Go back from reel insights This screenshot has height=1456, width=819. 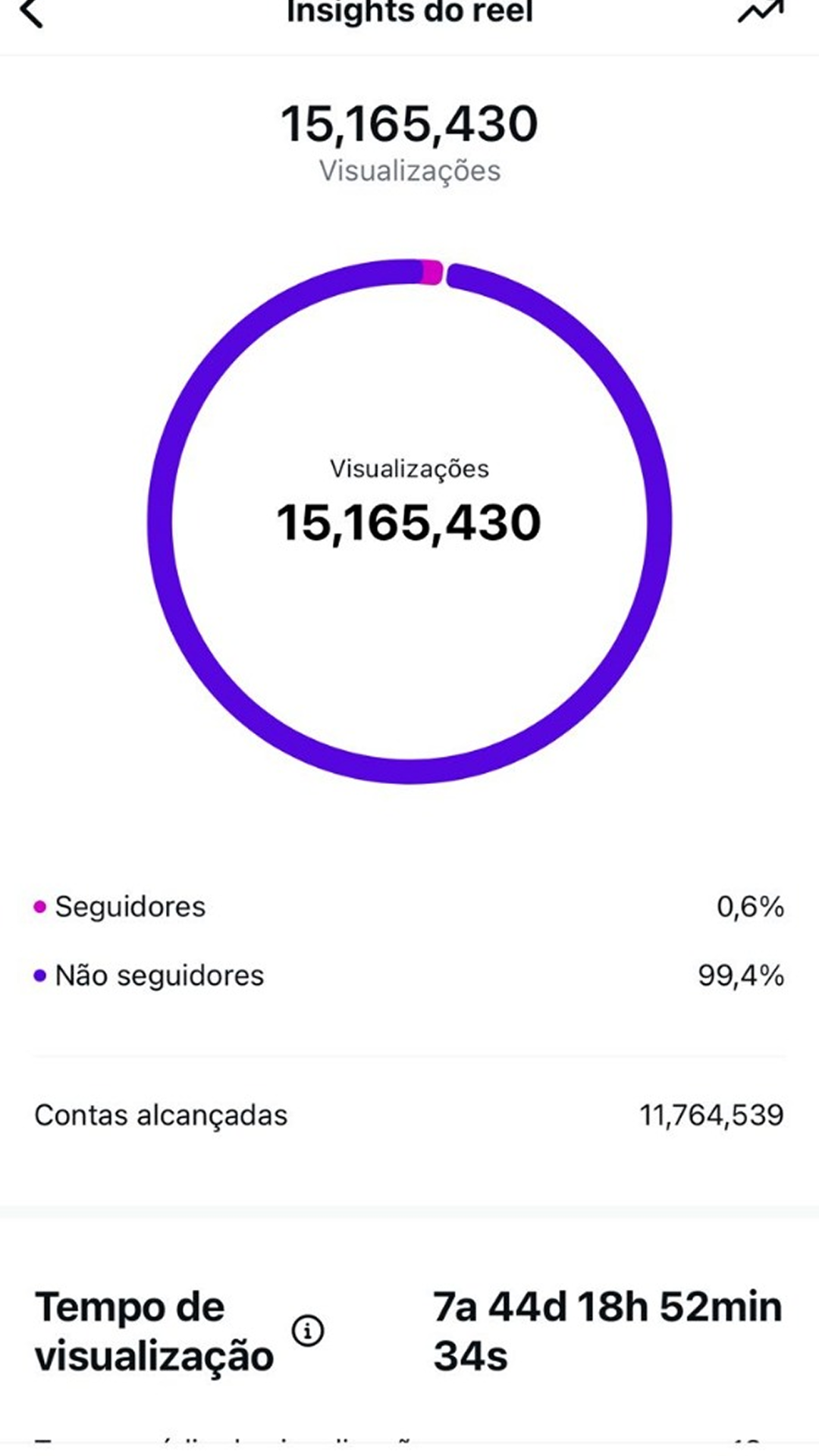(32, 12)
